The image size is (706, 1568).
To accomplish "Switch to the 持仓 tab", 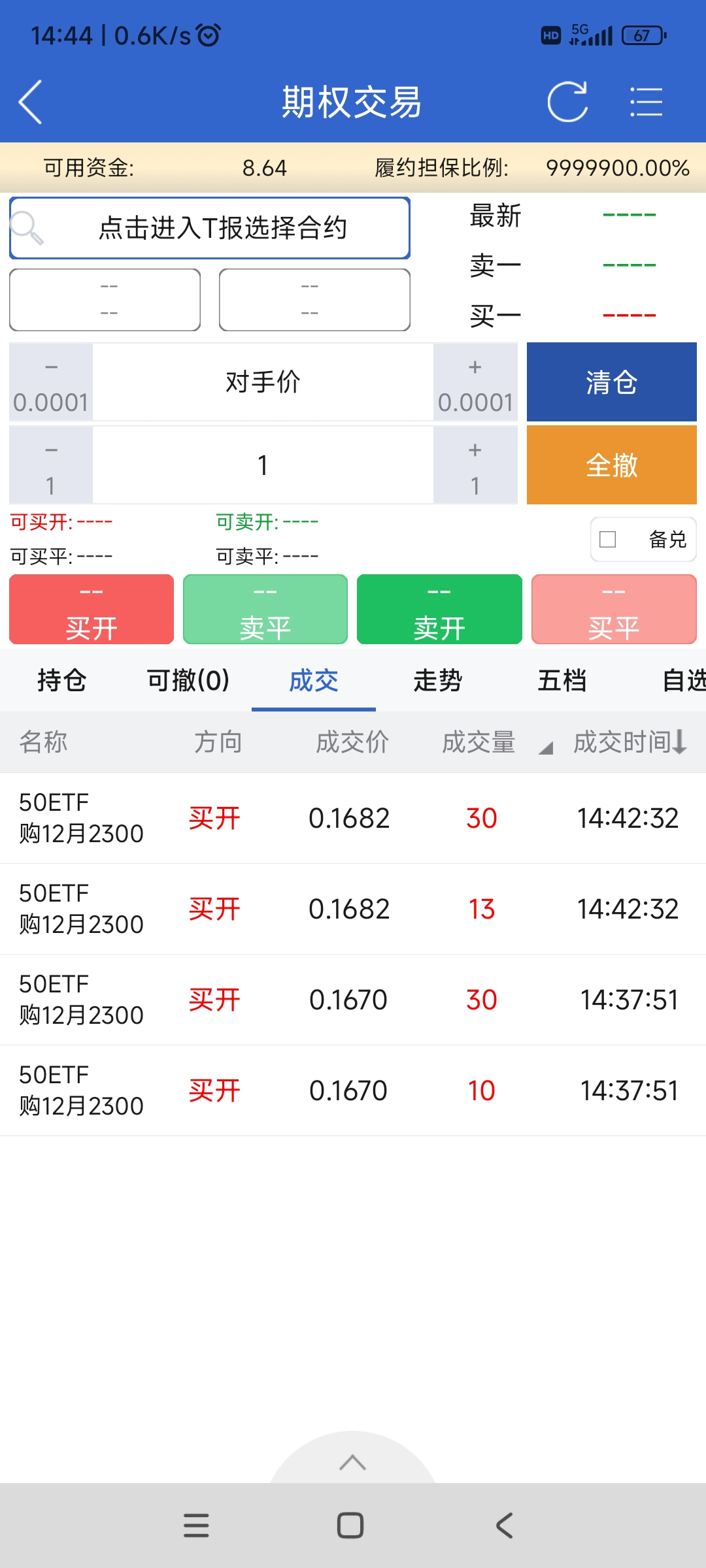I will point(62,681).
